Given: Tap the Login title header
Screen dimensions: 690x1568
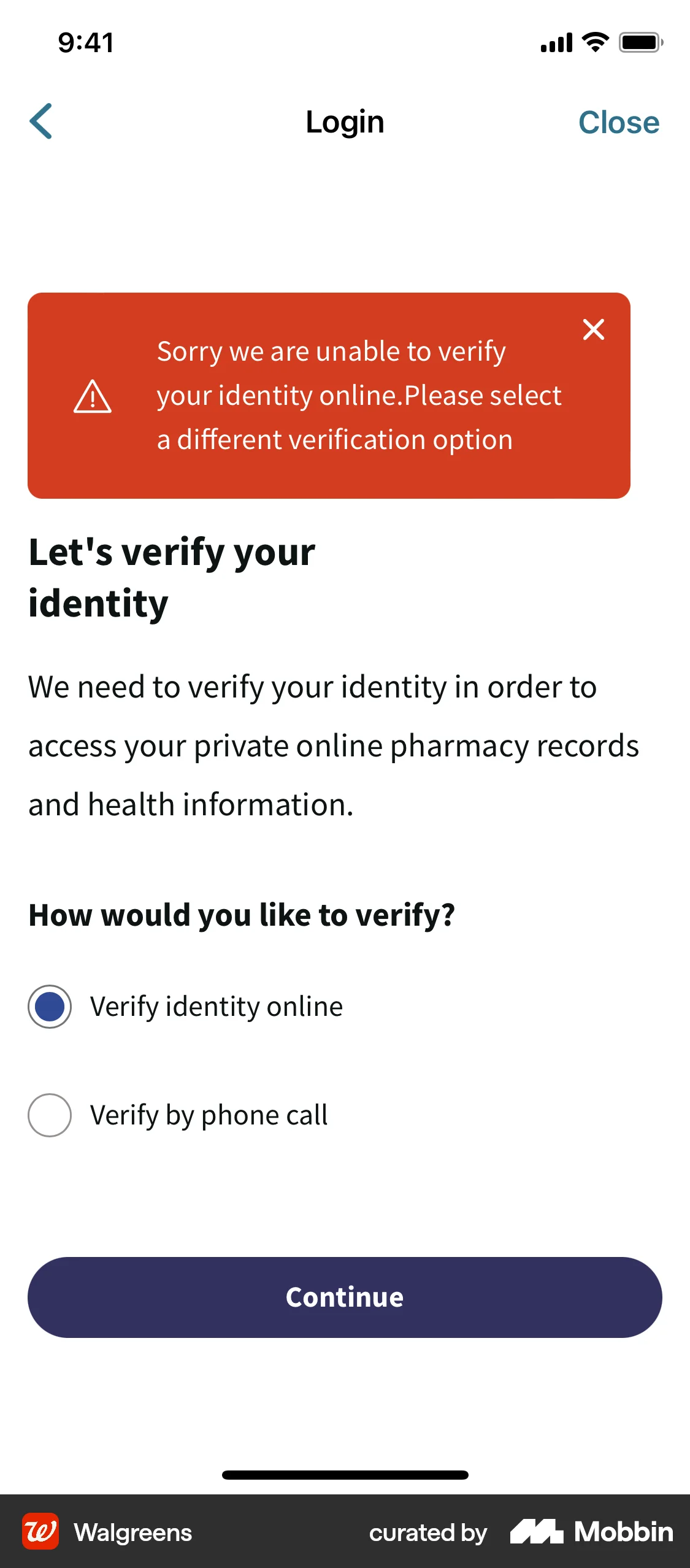Looking at the screenshot, I should tap(345, 121).
